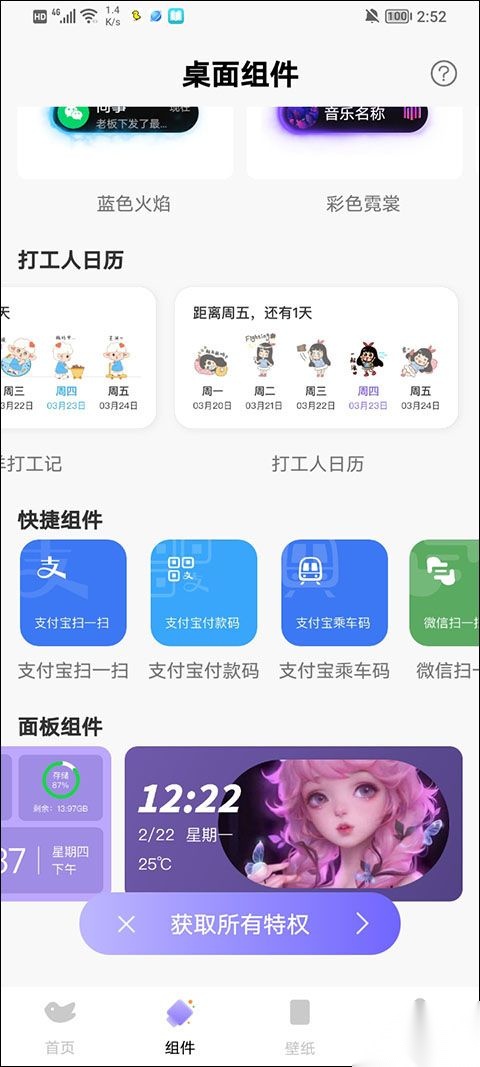Add the 支付宝乘车码 shortcut widget

334,593
